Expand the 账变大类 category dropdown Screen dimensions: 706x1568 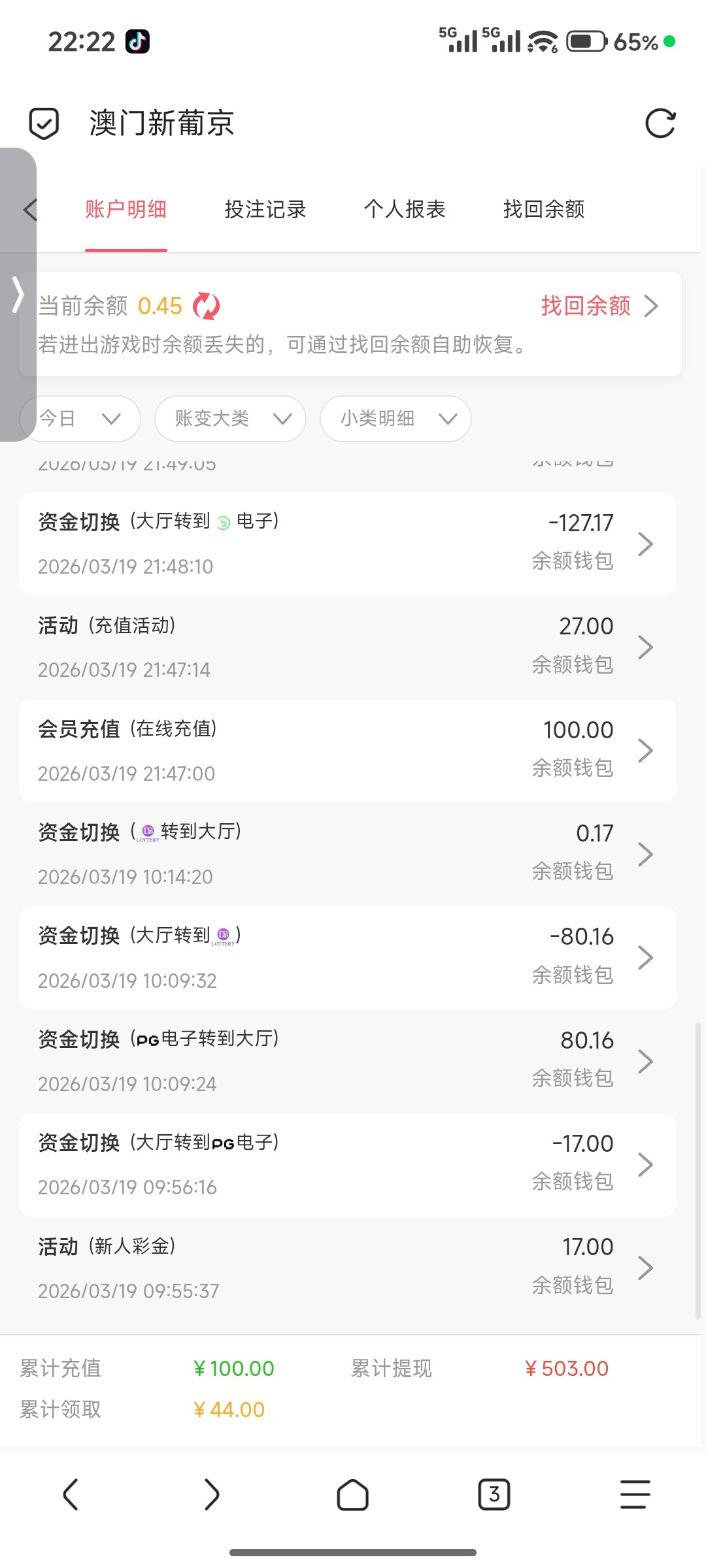[229, 419]
